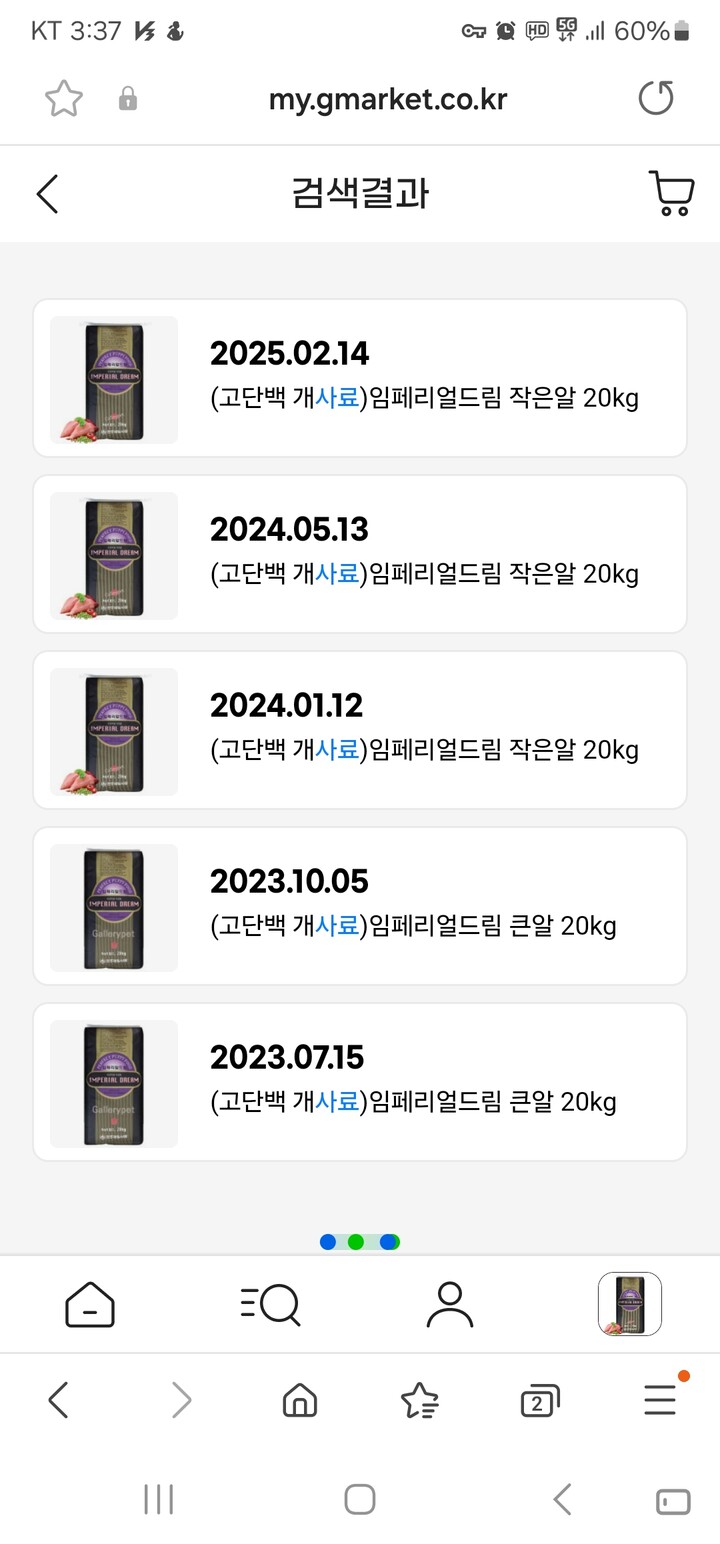Screen dimensions: 720x1544
Task: Open the recent product thumbnail in bottom navigation
Action: click(629, 1304)
